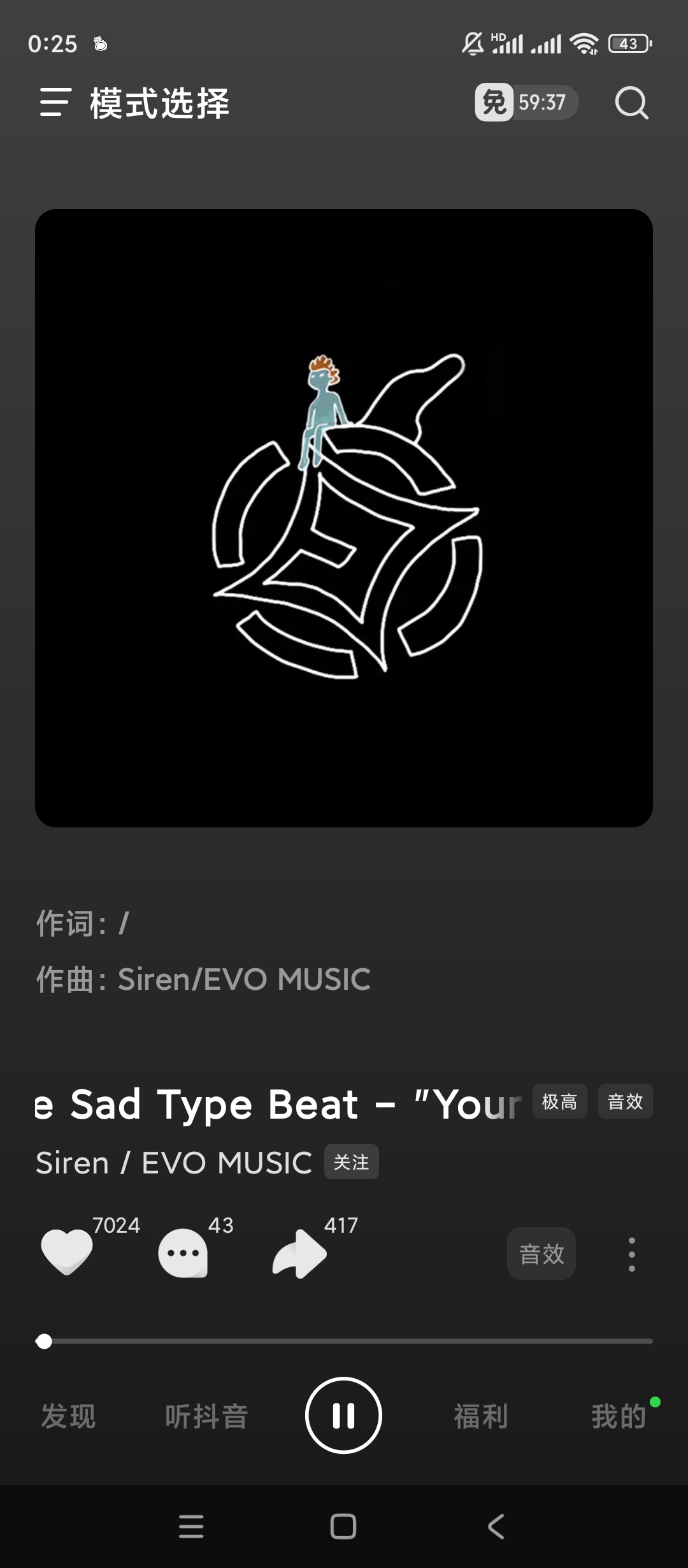The width and height of the screenshot is (688, 1568).
Task: Switch to the 我的 tab
Action: pos(619,1416)
